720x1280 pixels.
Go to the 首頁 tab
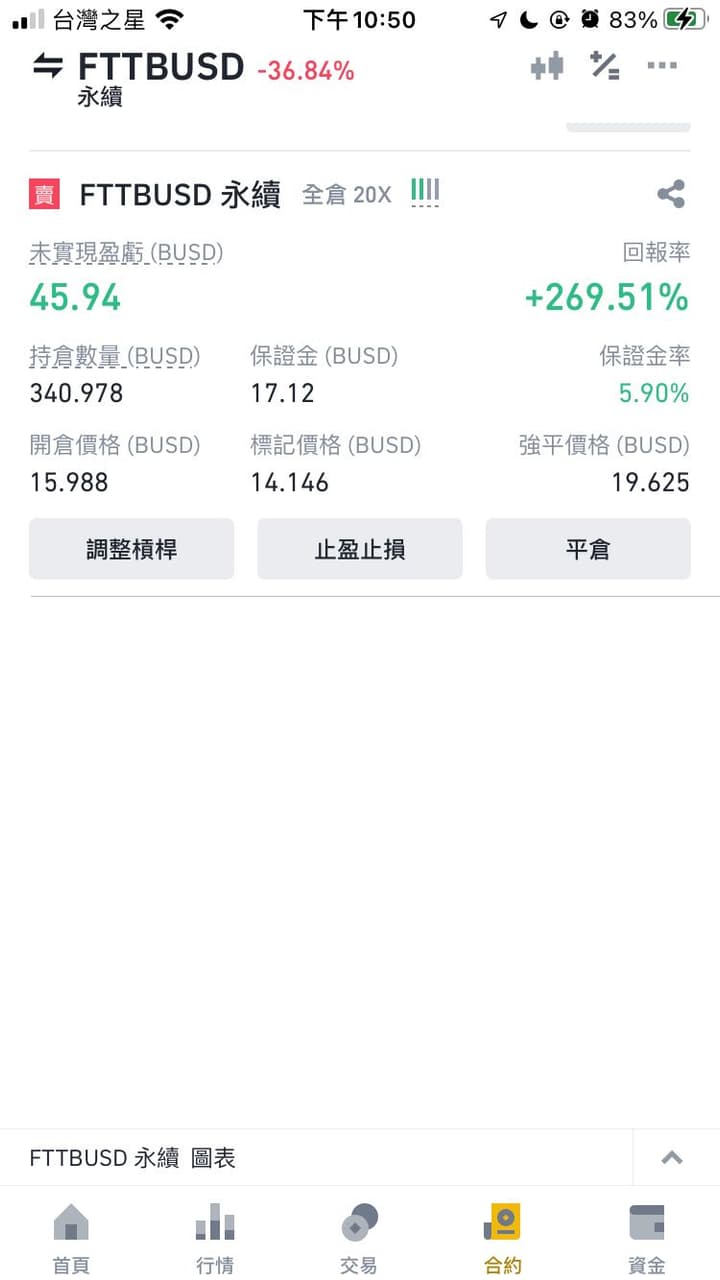click(x=71, y=1238)
